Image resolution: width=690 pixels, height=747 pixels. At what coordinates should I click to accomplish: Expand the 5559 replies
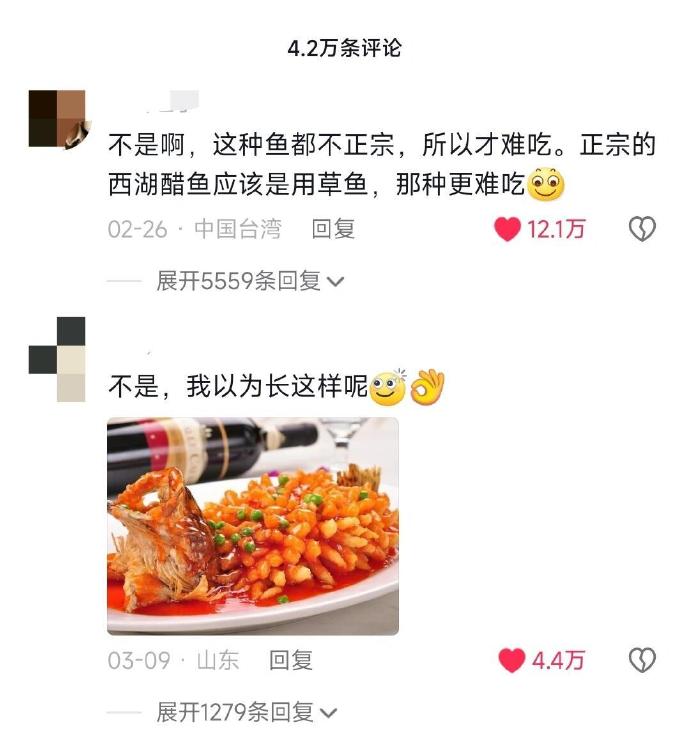(249, 282)
